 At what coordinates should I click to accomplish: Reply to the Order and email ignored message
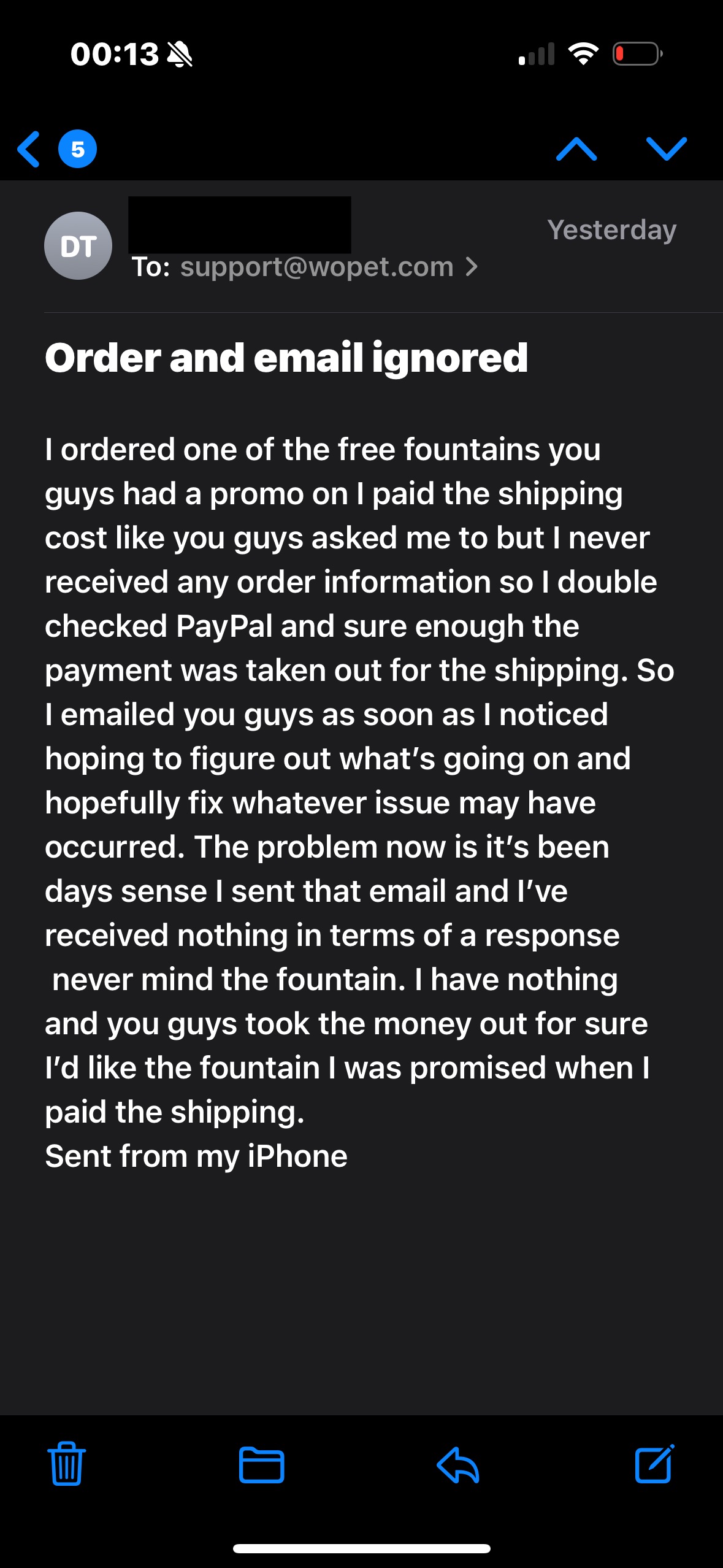coord(457,1464)
